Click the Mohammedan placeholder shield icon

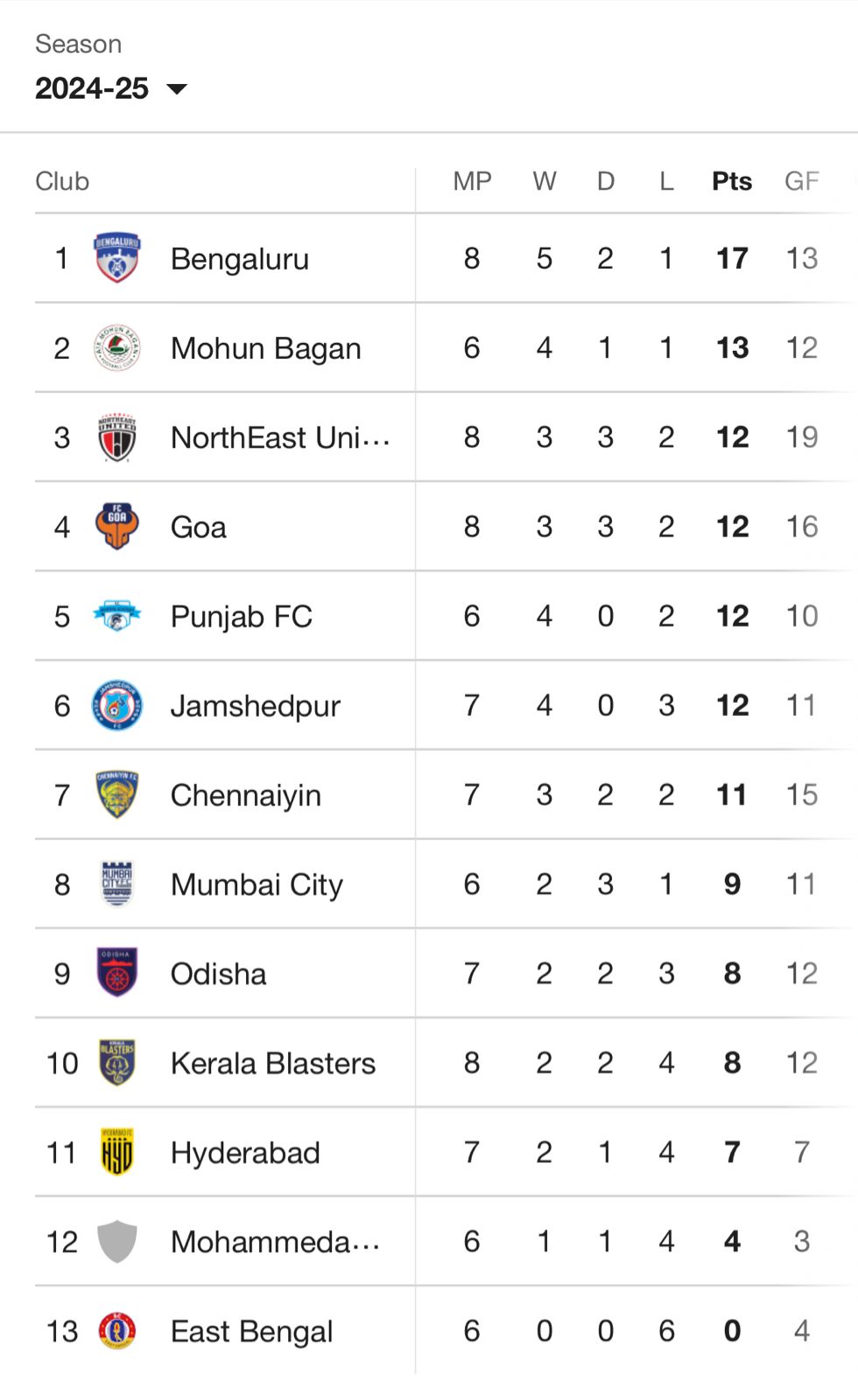115,1240
